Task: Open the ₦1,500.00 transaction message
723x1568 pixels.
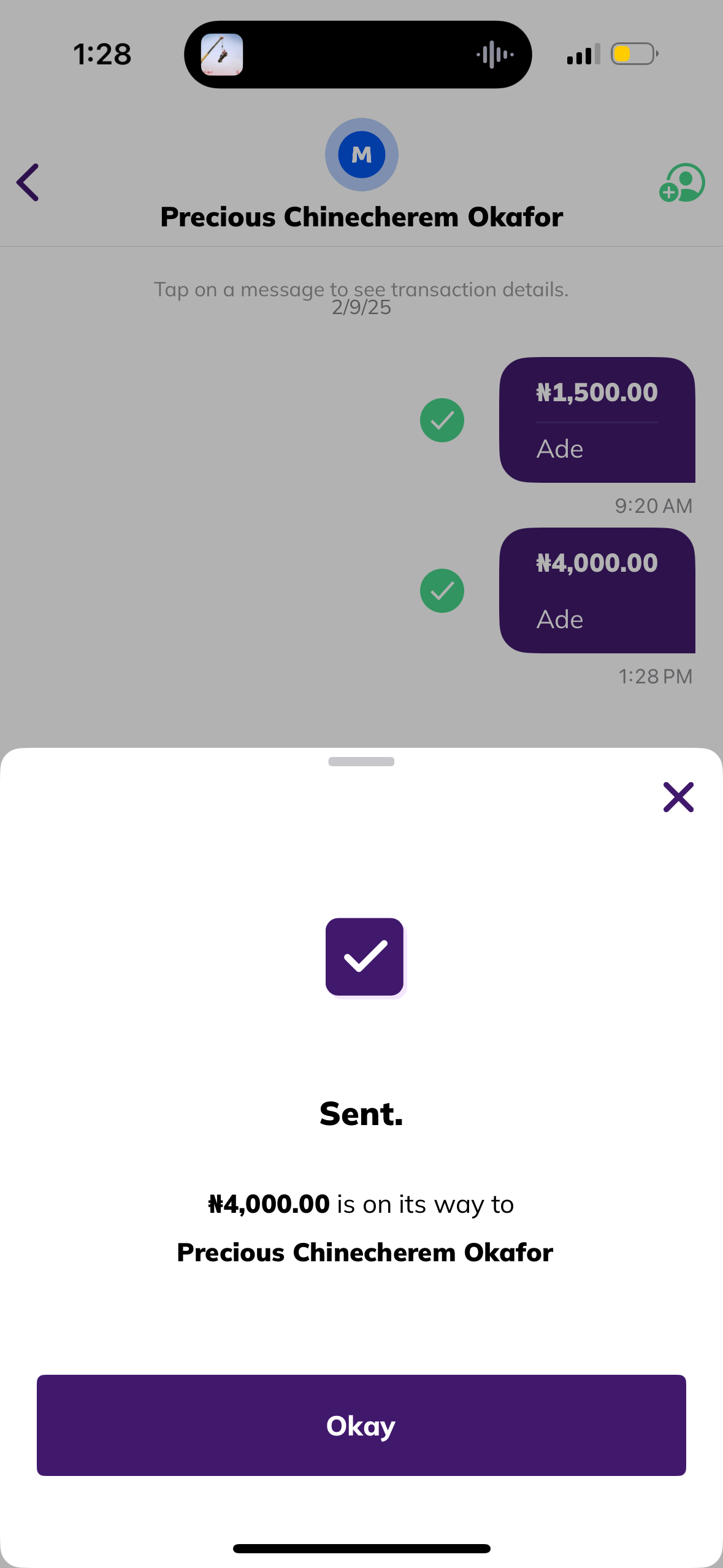Action: tap(597, 420)
